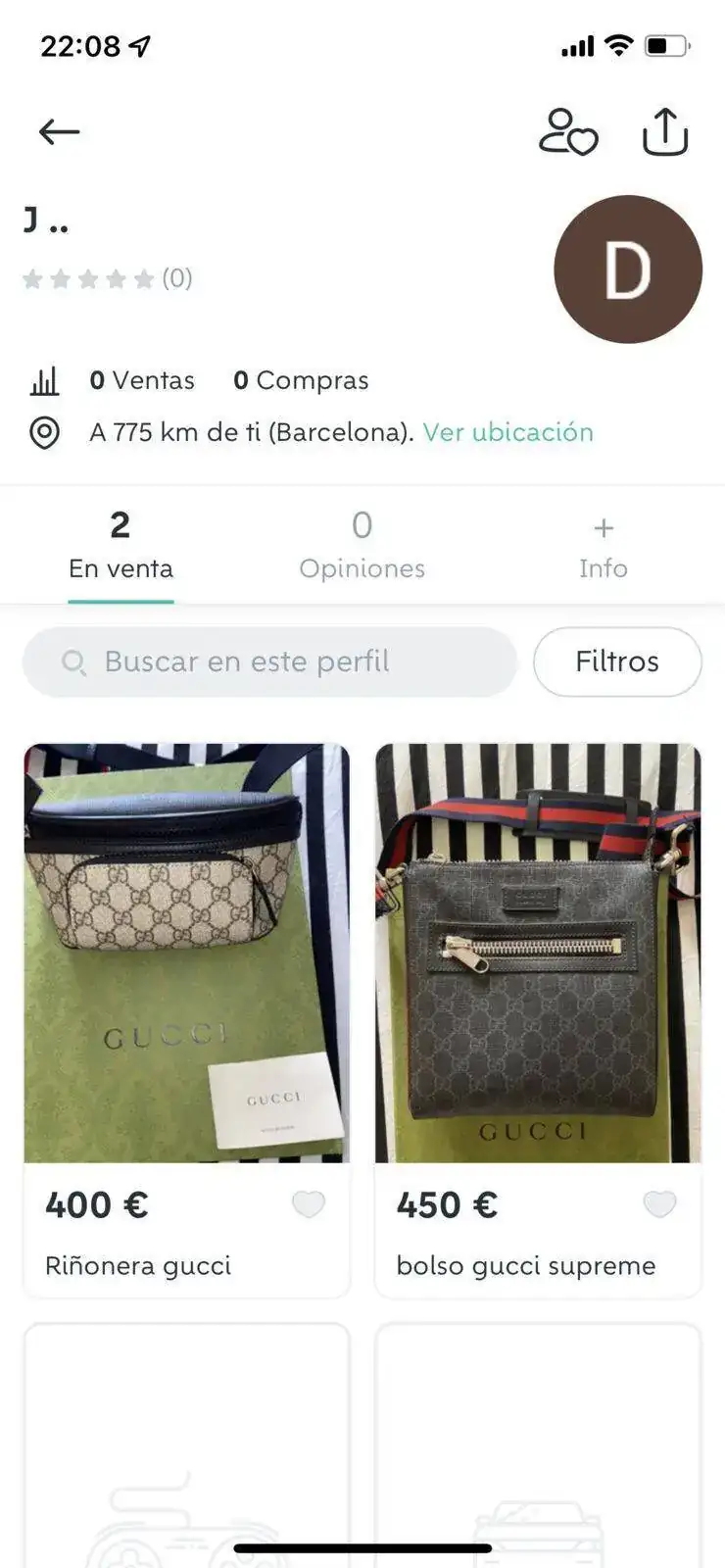Share this seller profile
This screenshot has width=725, height=1568.
coord(665,132)
